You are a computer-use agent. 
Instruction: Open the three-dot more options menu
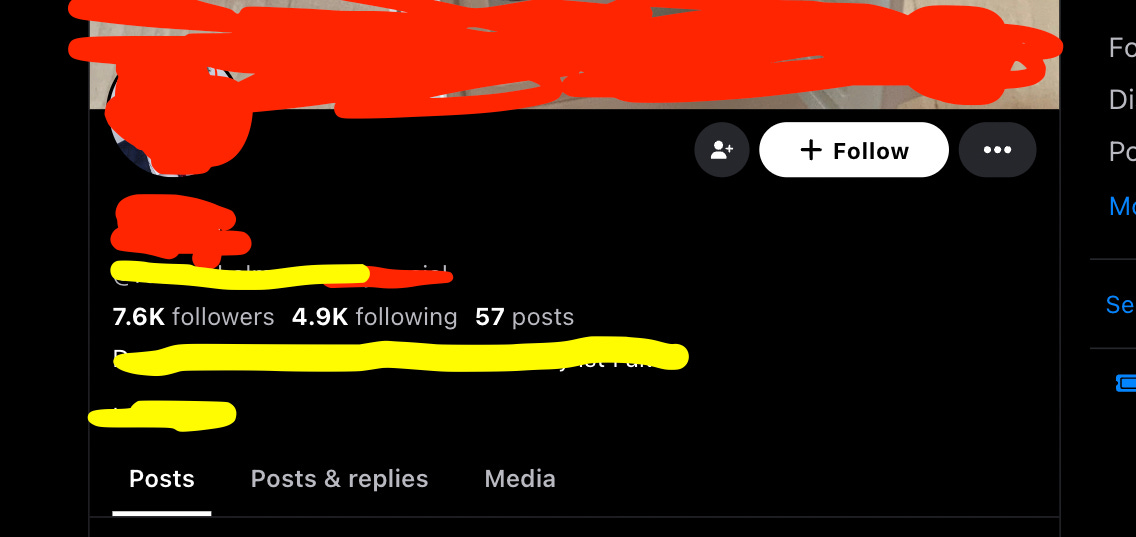tap(997, 150)
